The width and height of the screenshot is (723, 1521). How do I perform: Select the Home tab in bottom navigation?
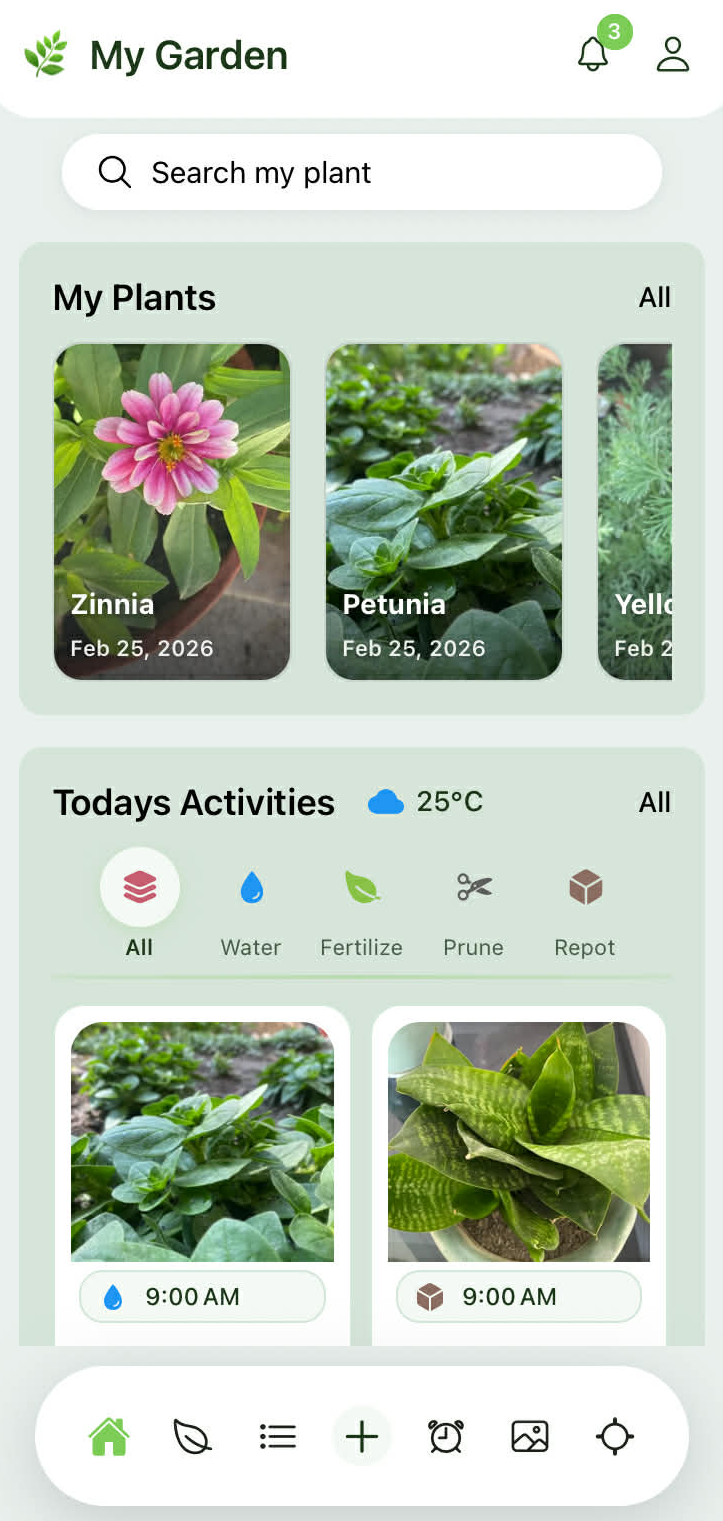[108, 1436]
